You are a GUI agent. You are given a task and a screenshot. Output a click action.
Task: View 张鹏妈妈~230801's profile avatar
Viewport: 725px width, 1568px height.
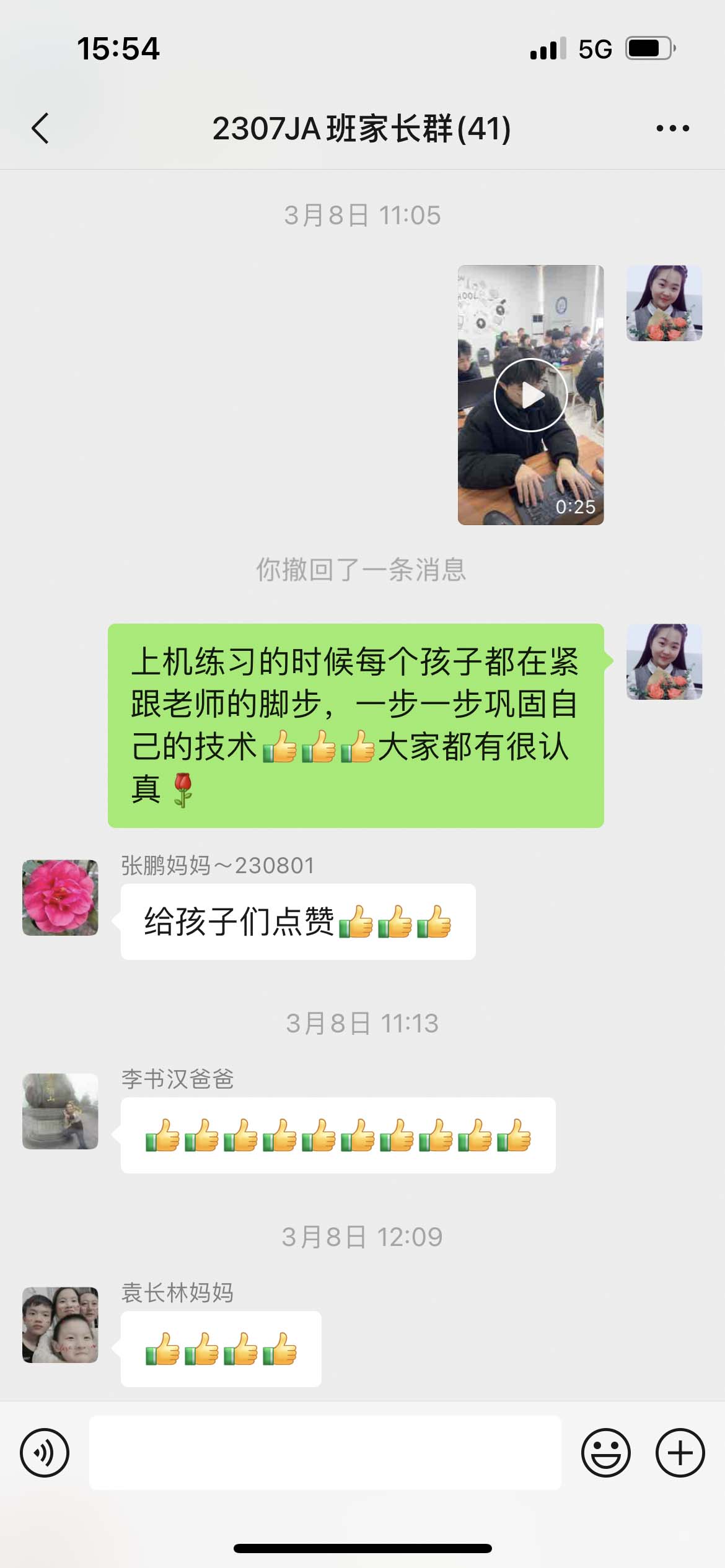pyautogui.click(x=60, y=897)
